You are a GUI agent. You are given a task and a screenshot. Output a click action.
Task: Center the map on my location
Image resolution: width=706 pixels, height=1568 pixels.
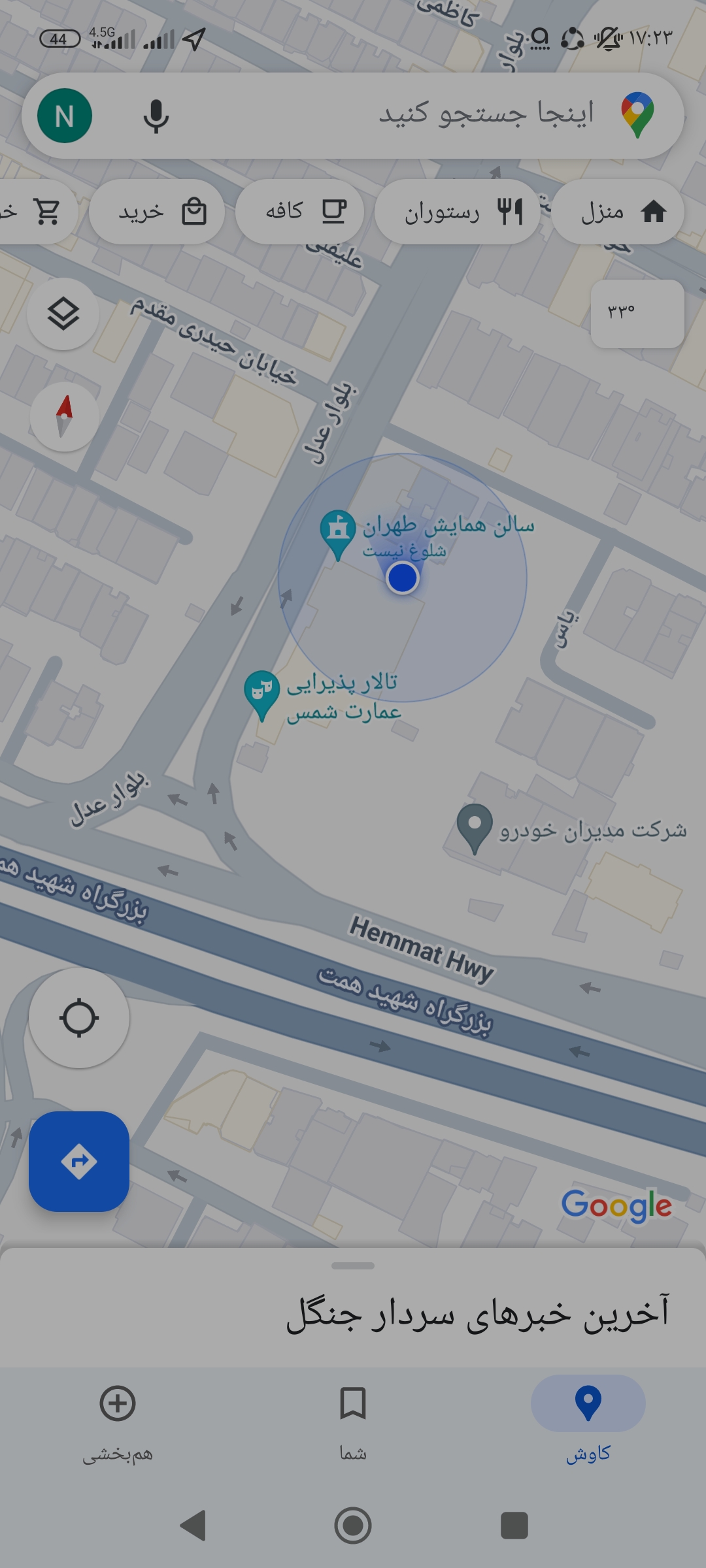point(78,1018)
